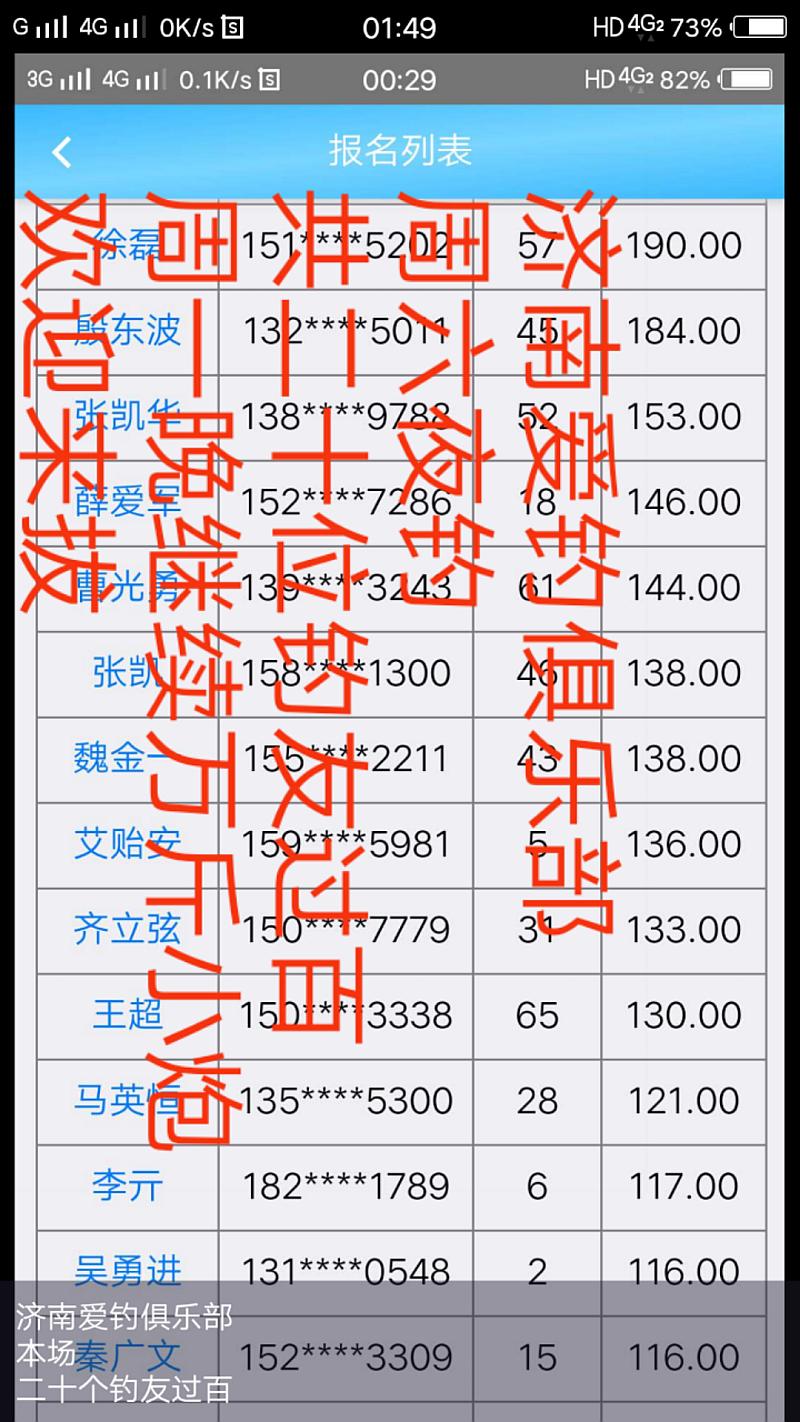800x1422 pixels.
Task: Tap the time 00:29 in status bar
Action: [400, 80]
